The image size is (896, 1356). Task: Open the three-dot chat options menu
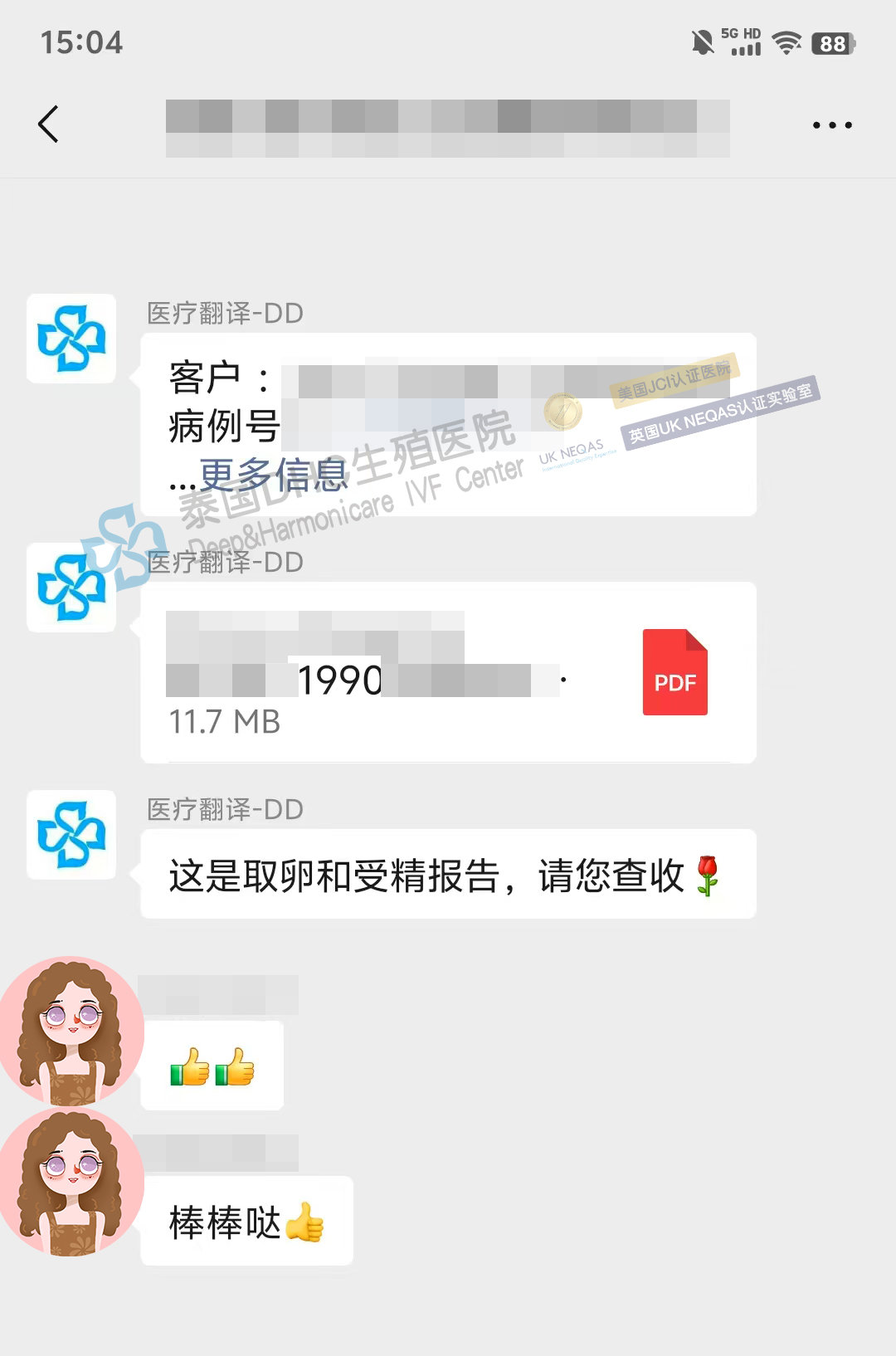831,125
